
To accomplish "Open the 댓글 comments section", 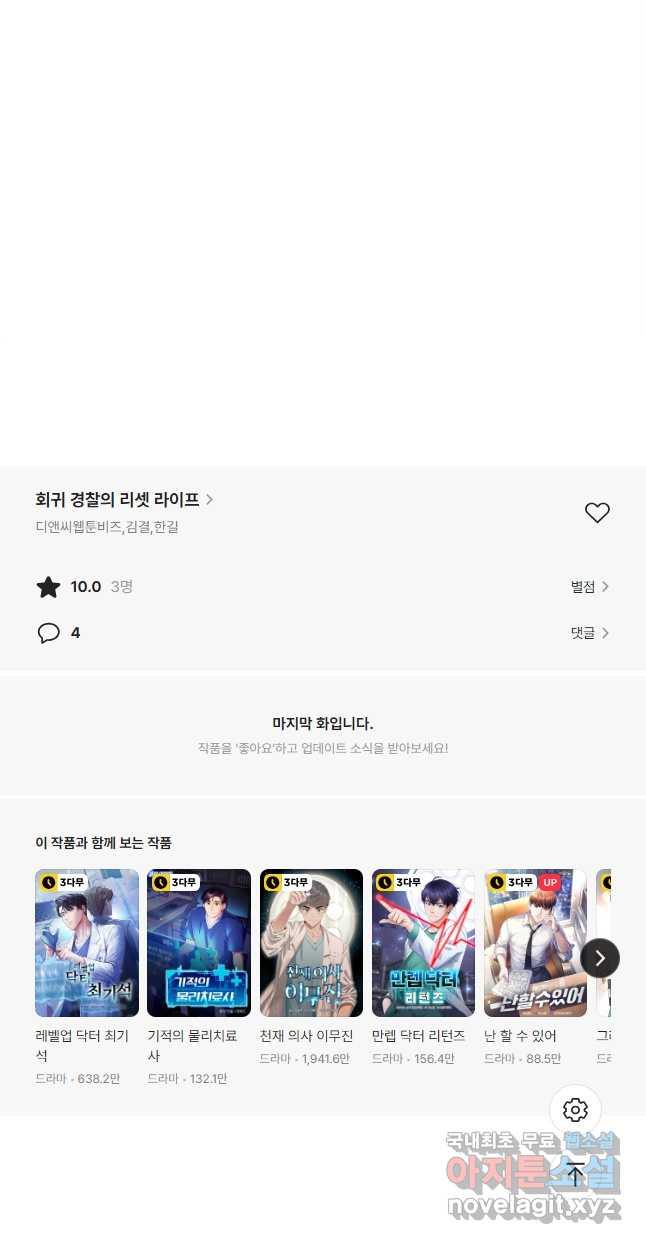I will (x=590, y=633).
